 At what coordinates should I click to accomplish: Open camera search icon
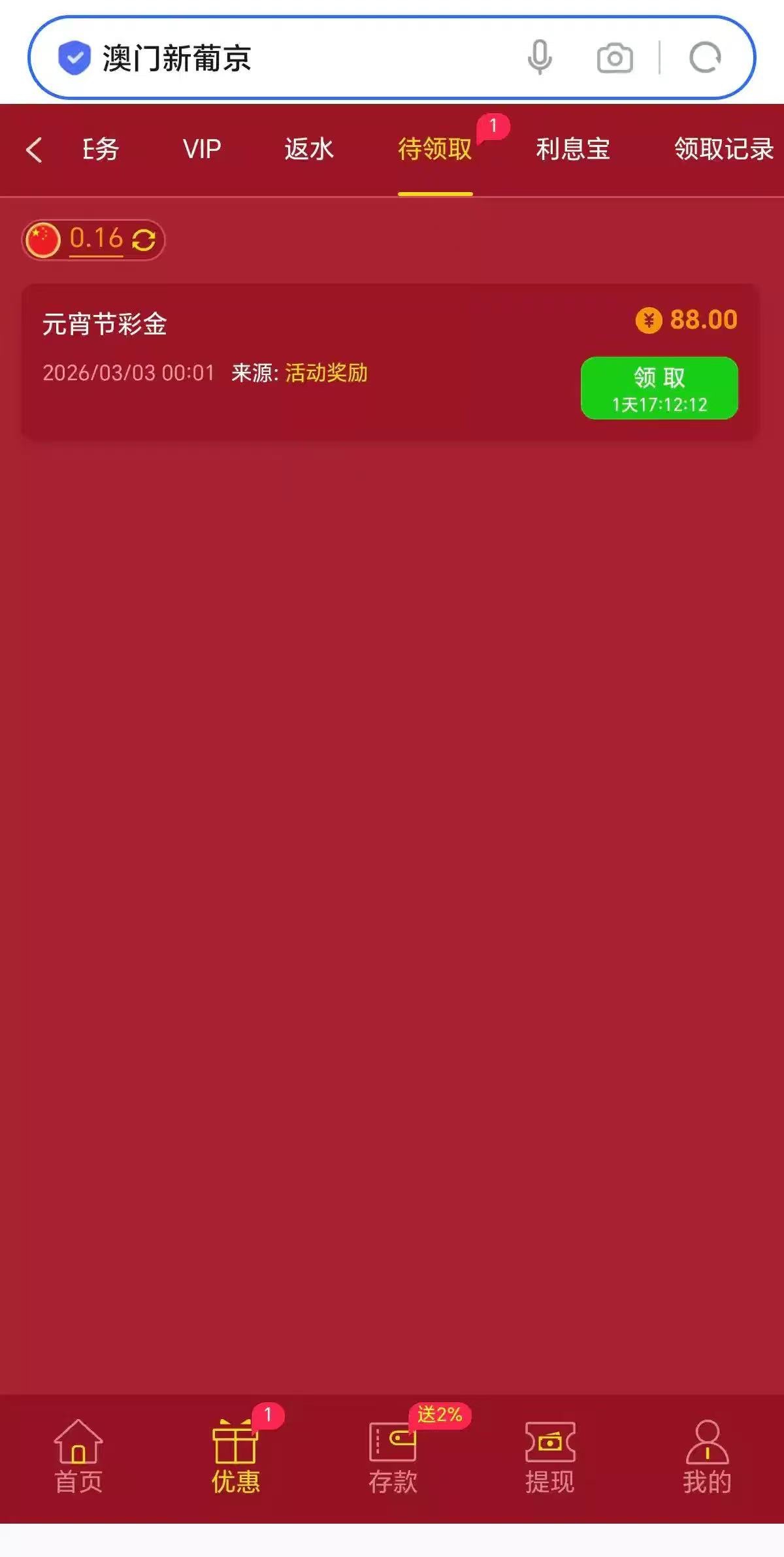point(615,58)
